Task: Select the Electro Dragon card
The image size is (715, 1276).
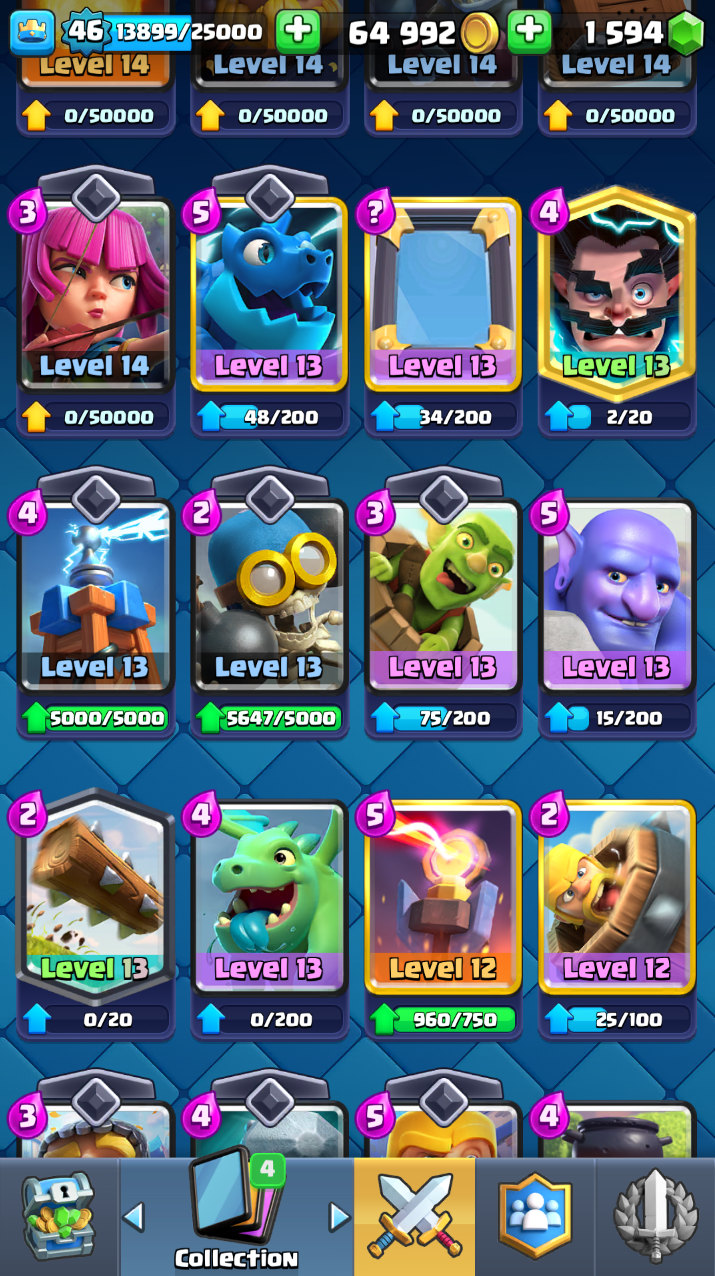Action: [x=269, y=300]
